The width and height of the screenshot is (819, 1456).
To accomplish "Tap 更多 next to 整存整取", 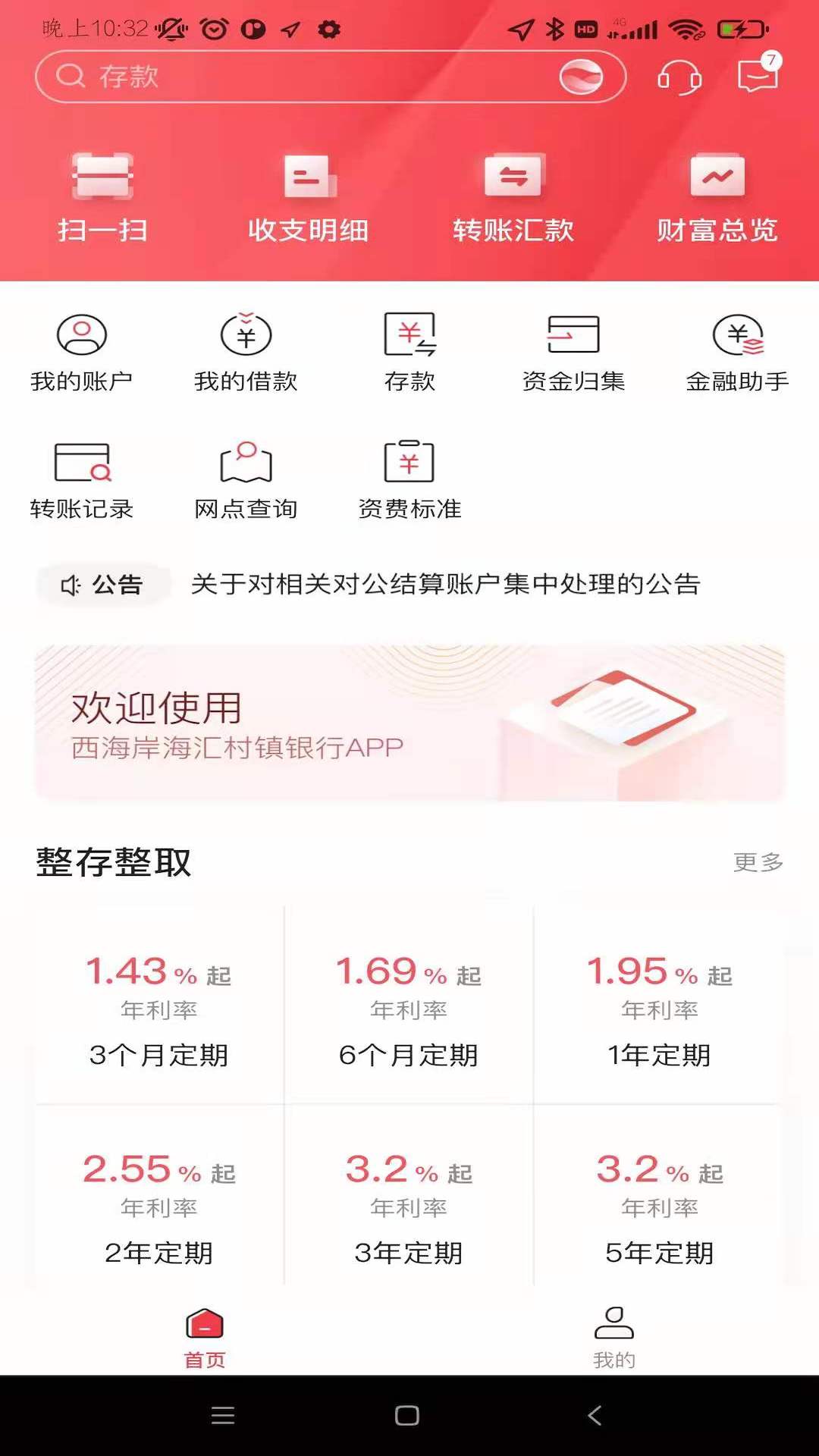I will pyautogui.click(x=758, y=862).
